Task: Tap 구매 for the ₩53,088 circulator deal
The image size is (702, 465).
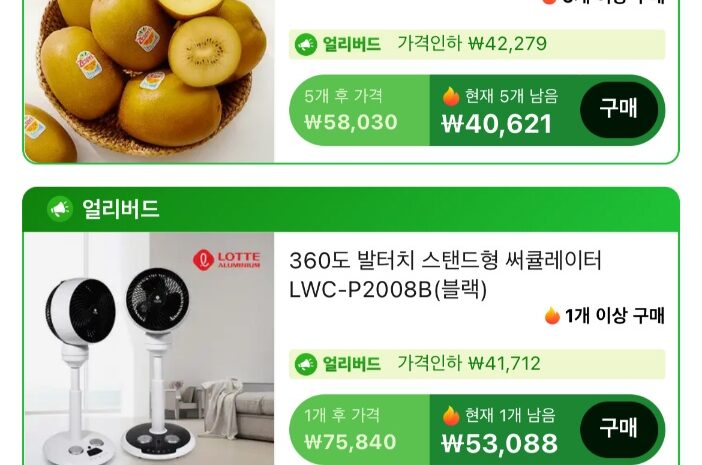Action: click(x=618, y=429)
